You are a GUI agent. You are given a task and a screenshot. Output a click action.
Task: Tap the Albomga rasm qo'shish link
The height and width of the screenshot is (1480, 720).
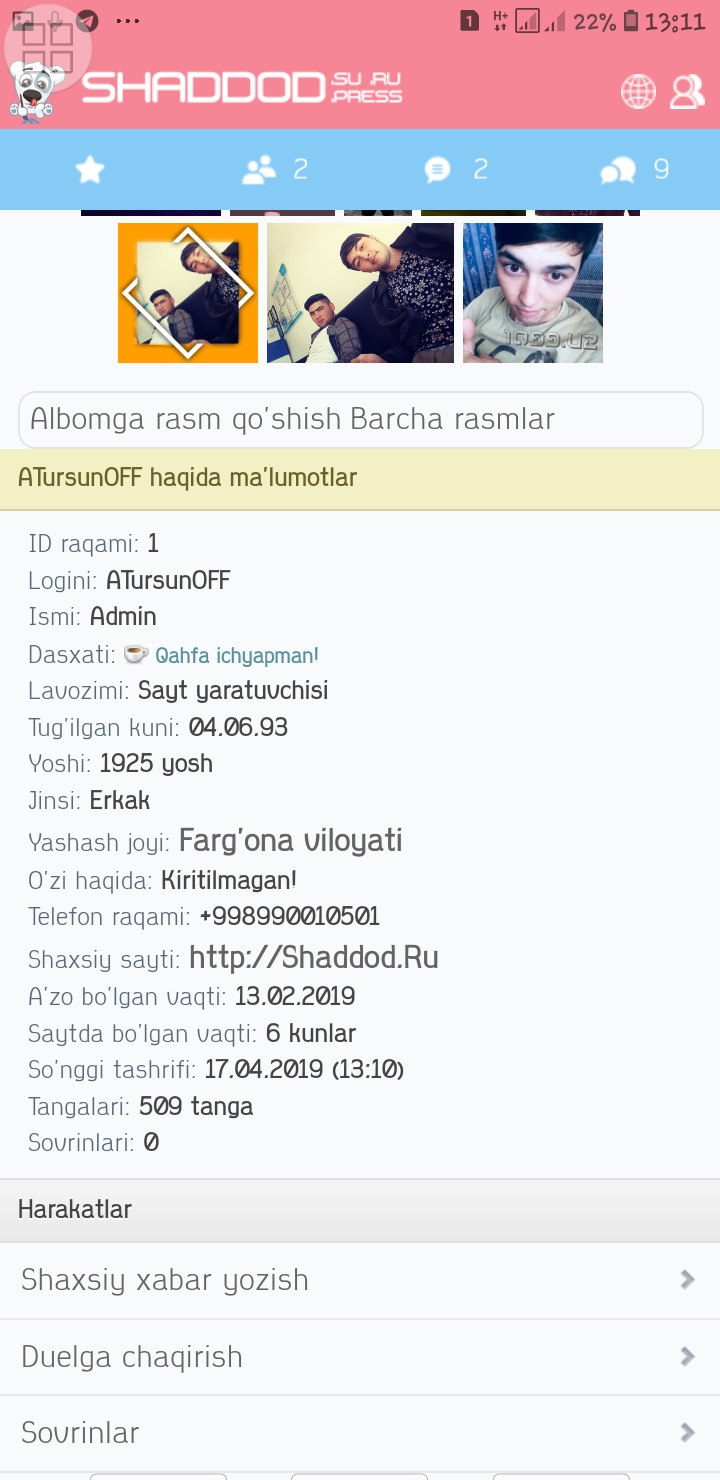(186, 419)
